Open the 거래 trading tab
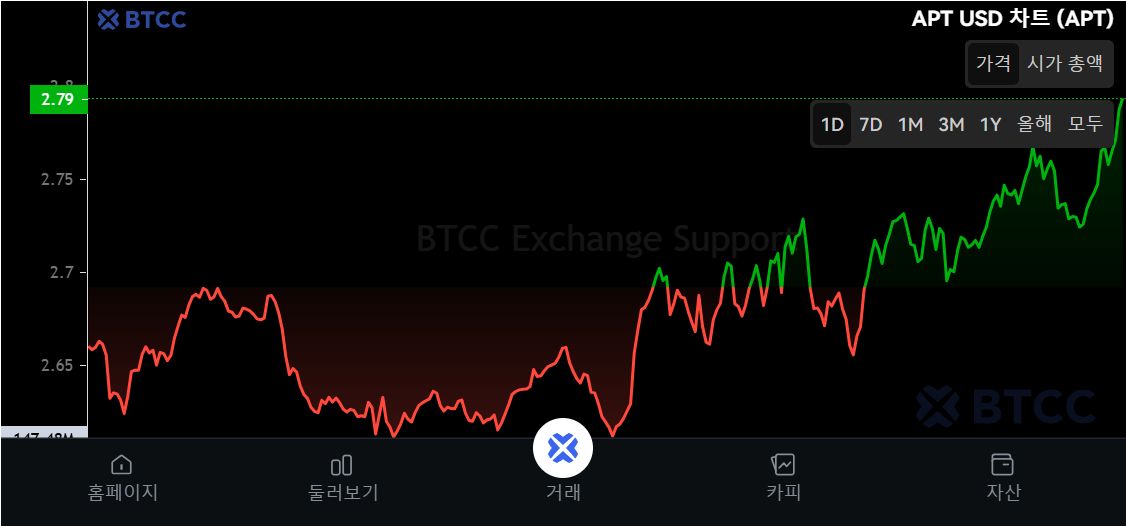The width and height of the screenshot is (1126, 526). click(563, 460)
